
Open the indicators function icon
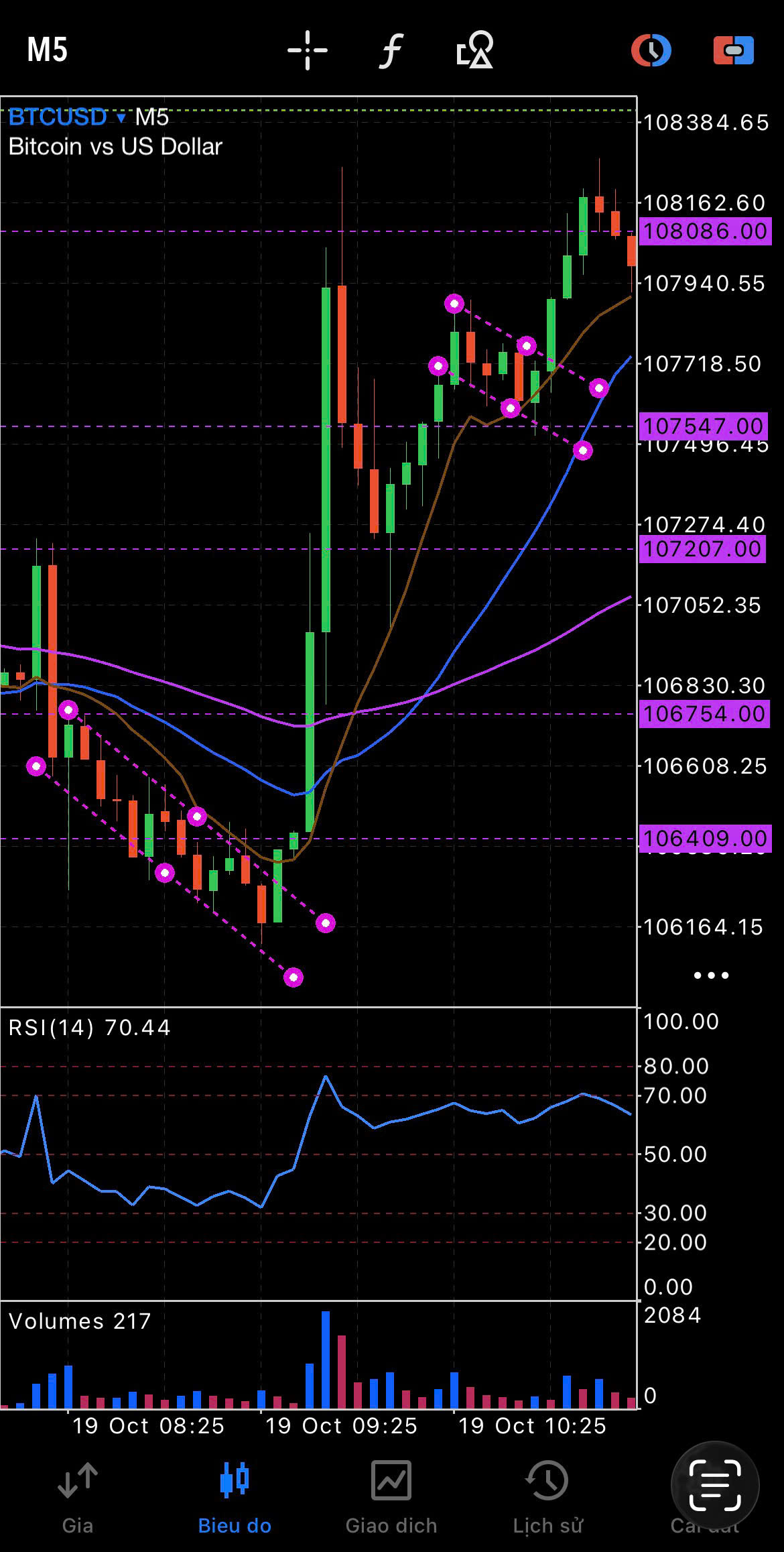coord(391,50)
